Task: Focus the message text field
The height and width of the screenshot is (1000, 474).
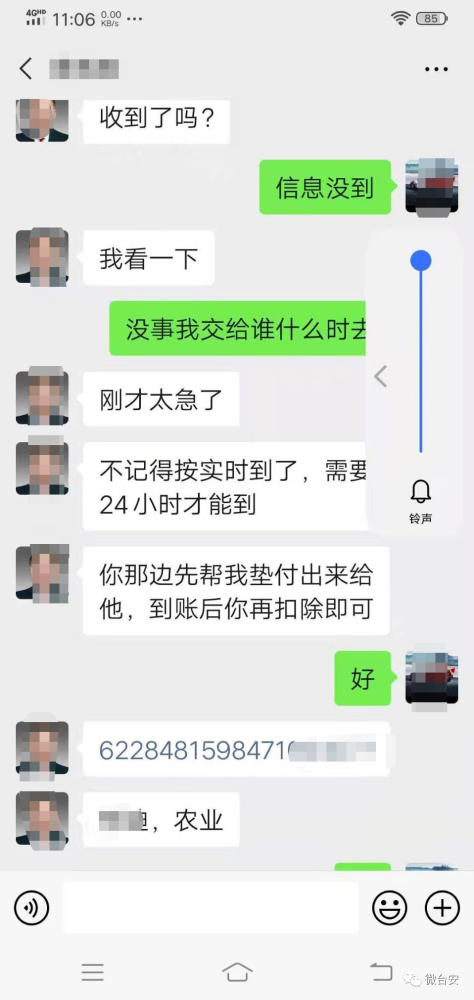Action: pos(211,908)
